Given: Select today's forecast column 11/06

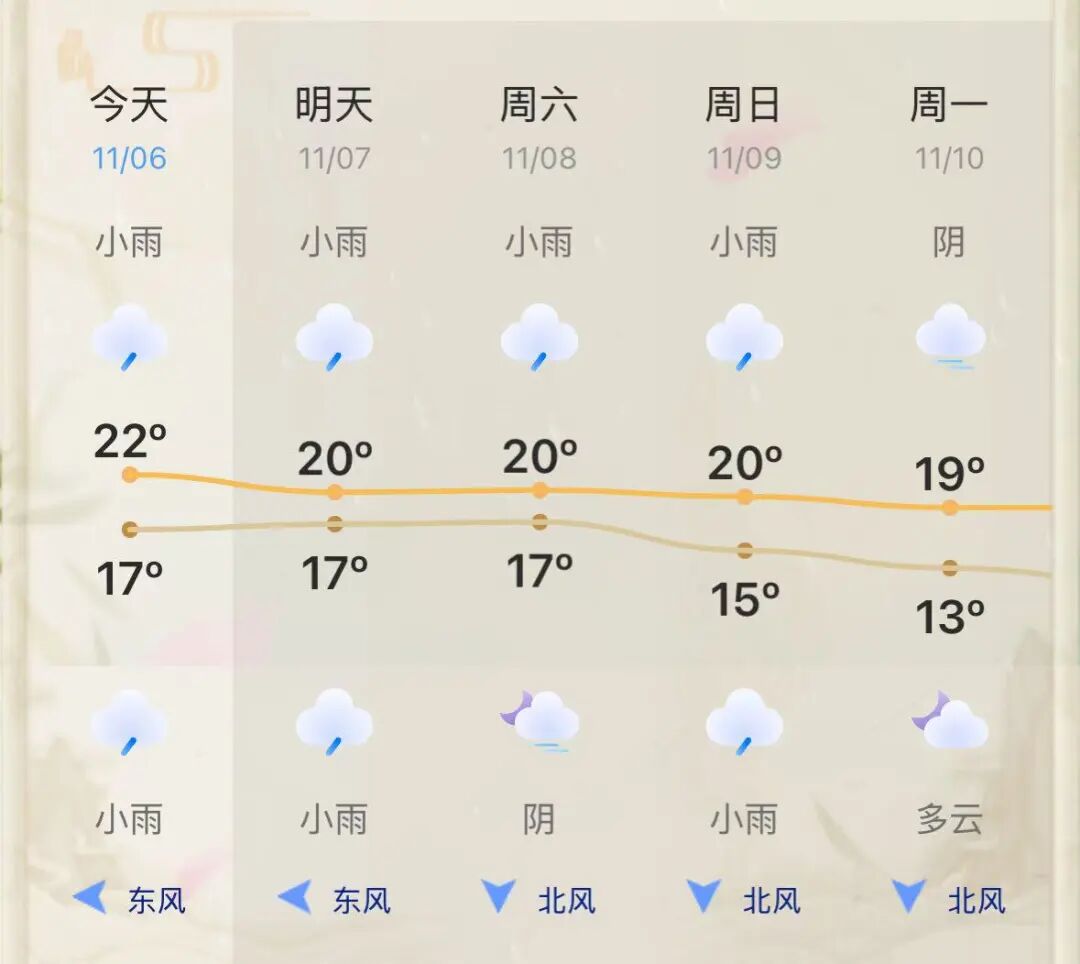Looking at the screenshot, I should coord(130,130).
